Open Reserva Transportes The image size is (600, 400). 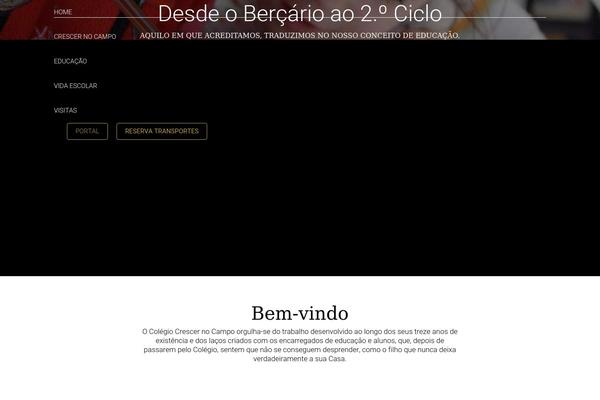coord(161,131)
